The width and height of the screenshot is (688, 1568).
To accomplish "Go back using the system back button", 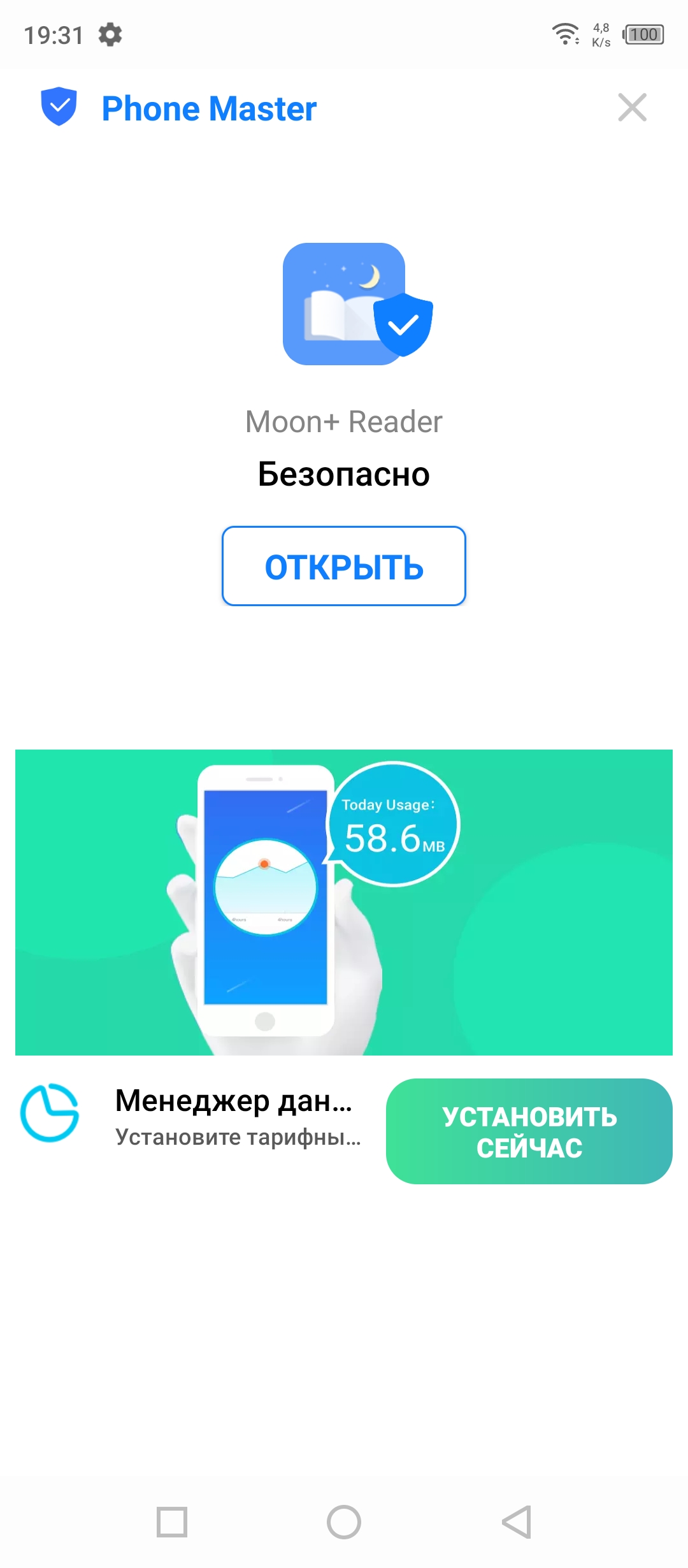I will pos(516,1522).
